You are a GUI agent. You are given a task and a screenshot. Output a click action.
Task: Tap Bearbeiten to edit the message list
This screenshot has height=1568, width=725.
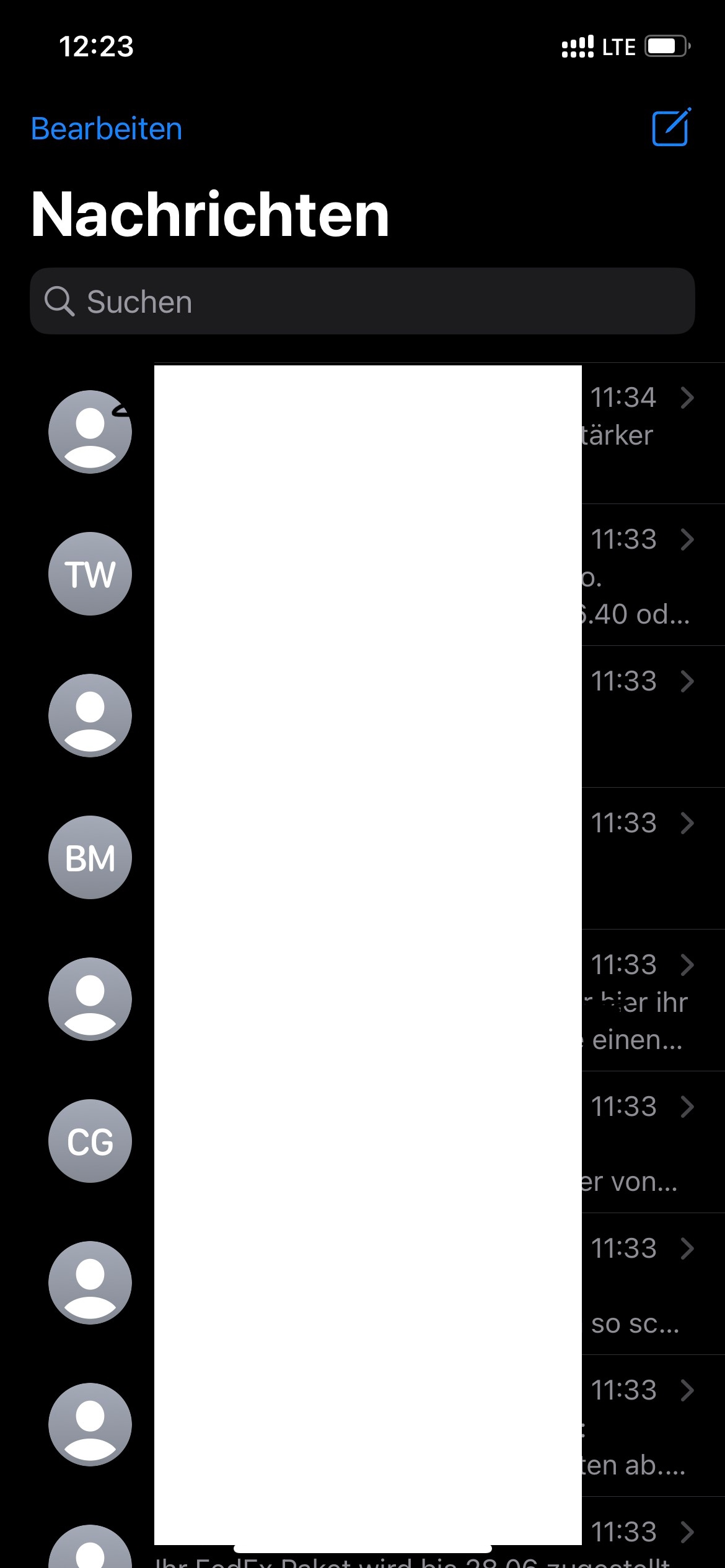[107, 129]
